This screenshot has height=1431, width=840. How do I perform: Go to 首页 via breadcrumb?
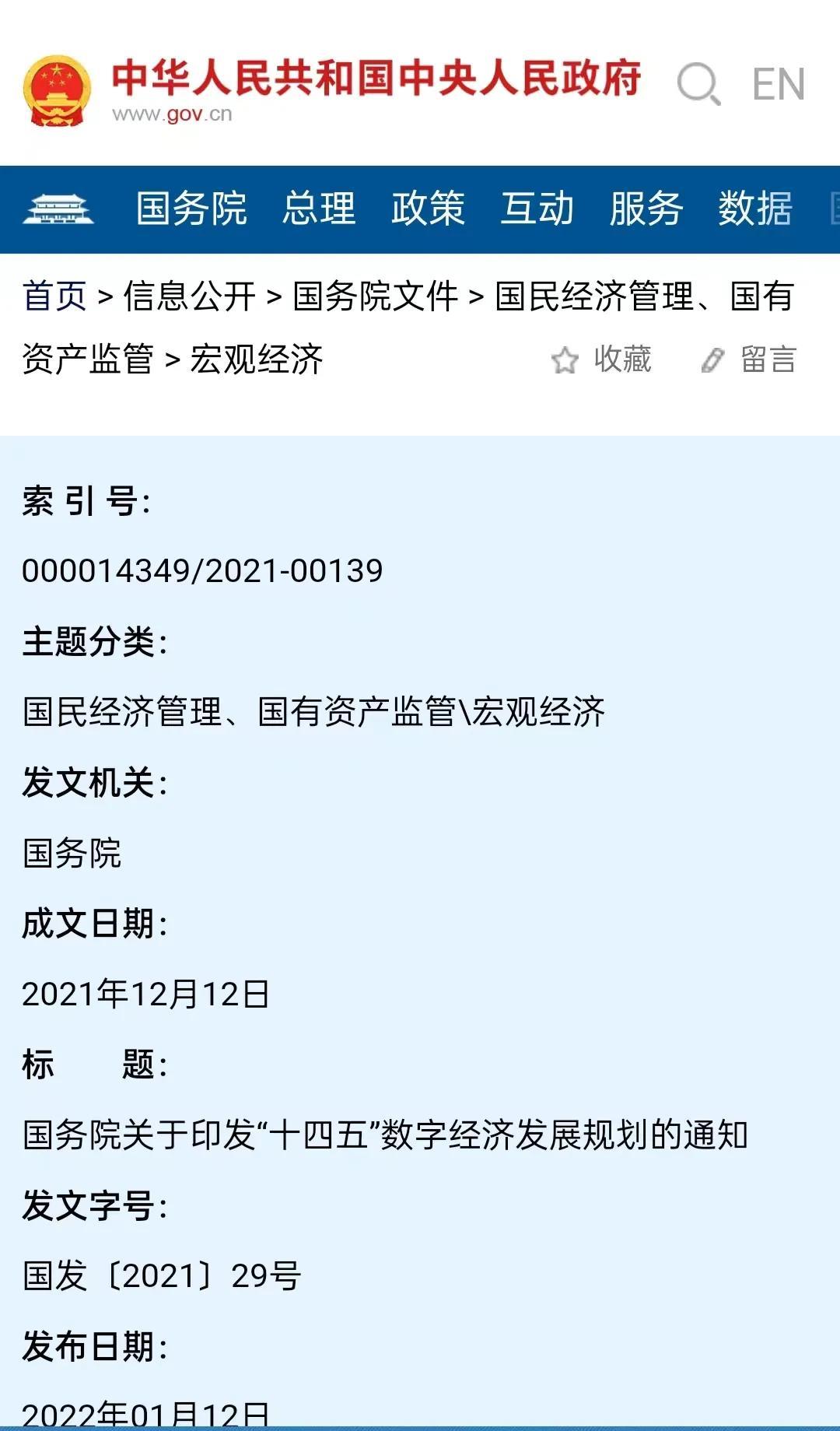tap(54, 296)
